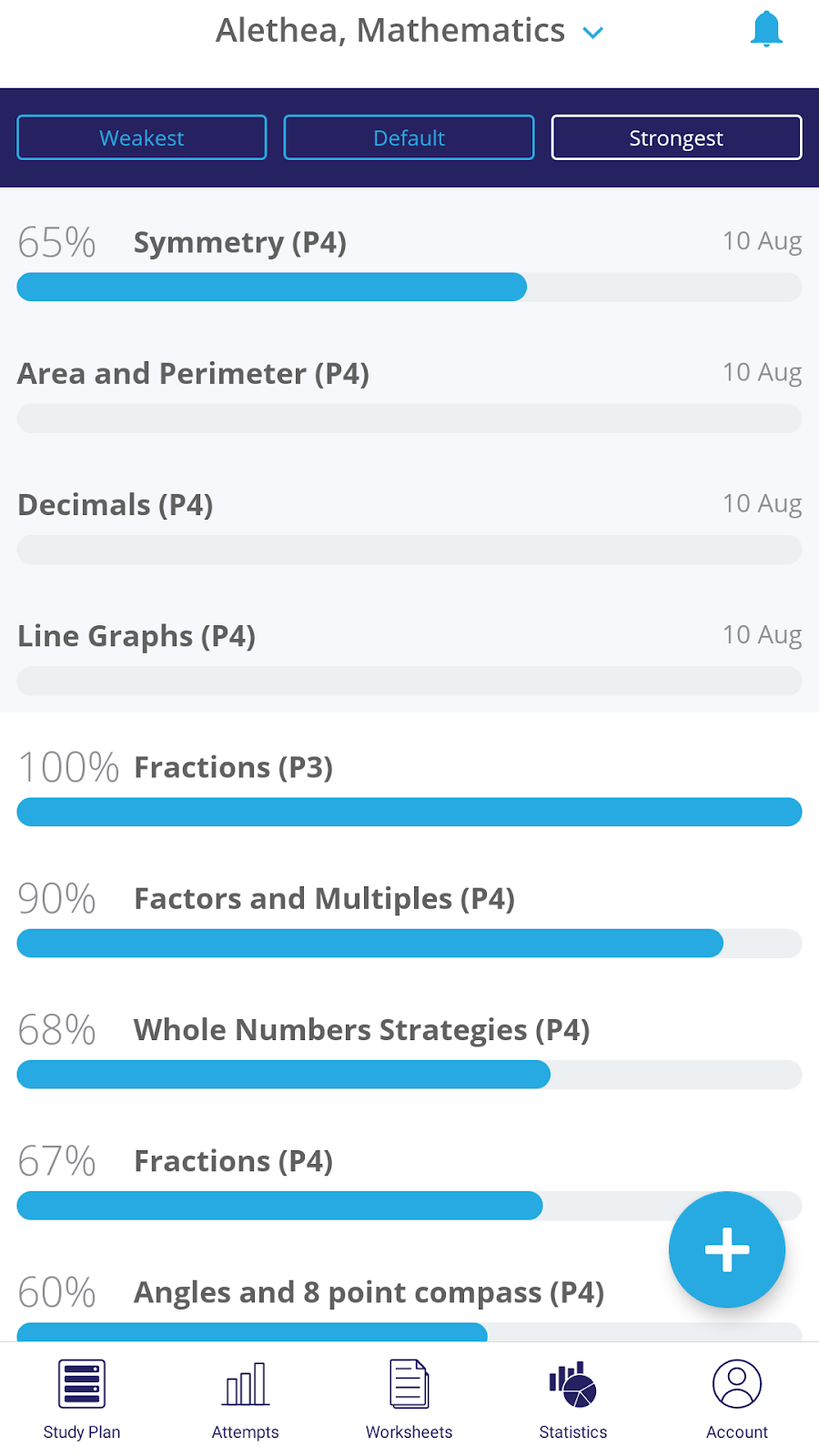This screenshot has width=819, height=1456.
Task: View Line Graphs (P4) topic
Action: coord(136,636)
